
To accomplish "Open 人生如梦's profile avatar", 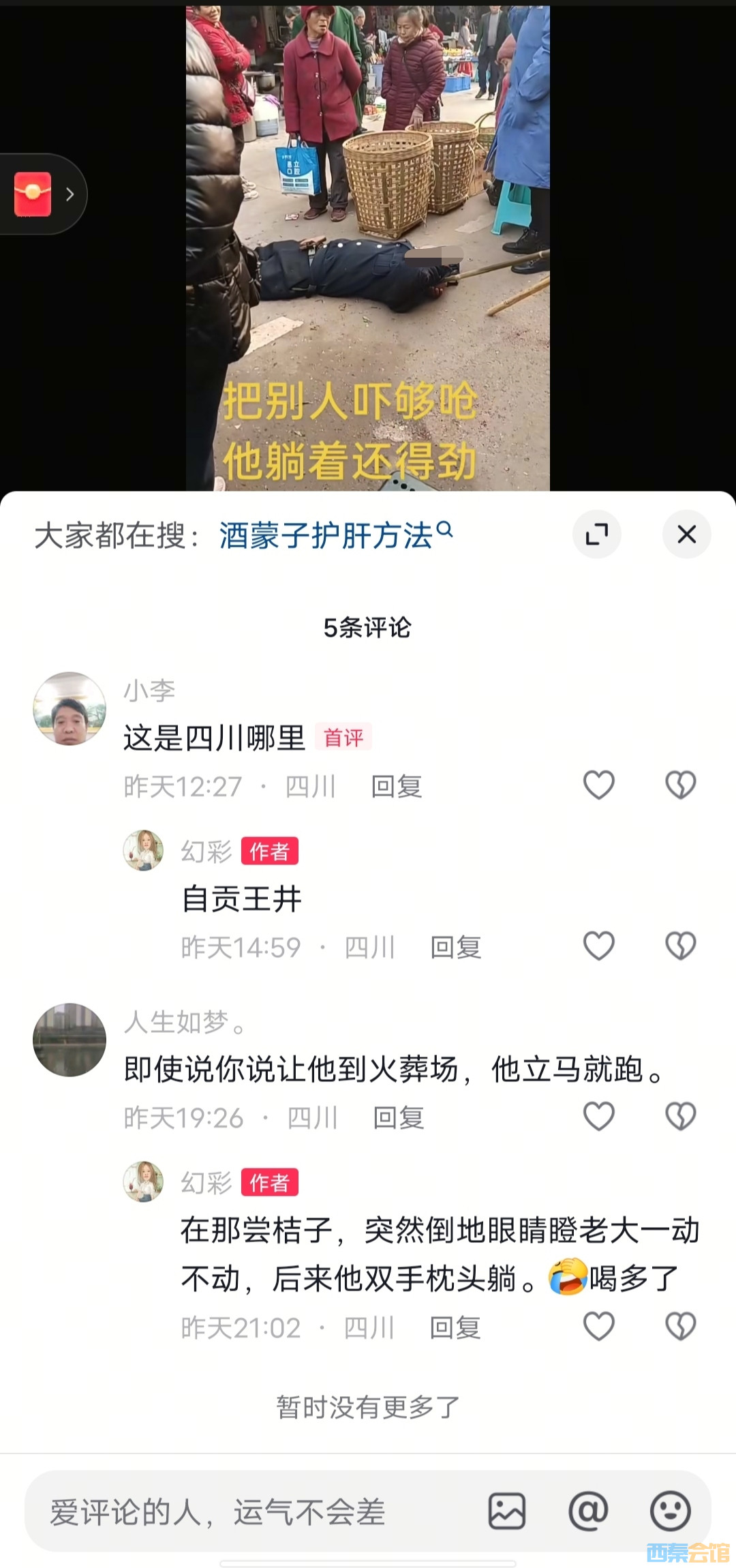I will (x=70, y=1040).
